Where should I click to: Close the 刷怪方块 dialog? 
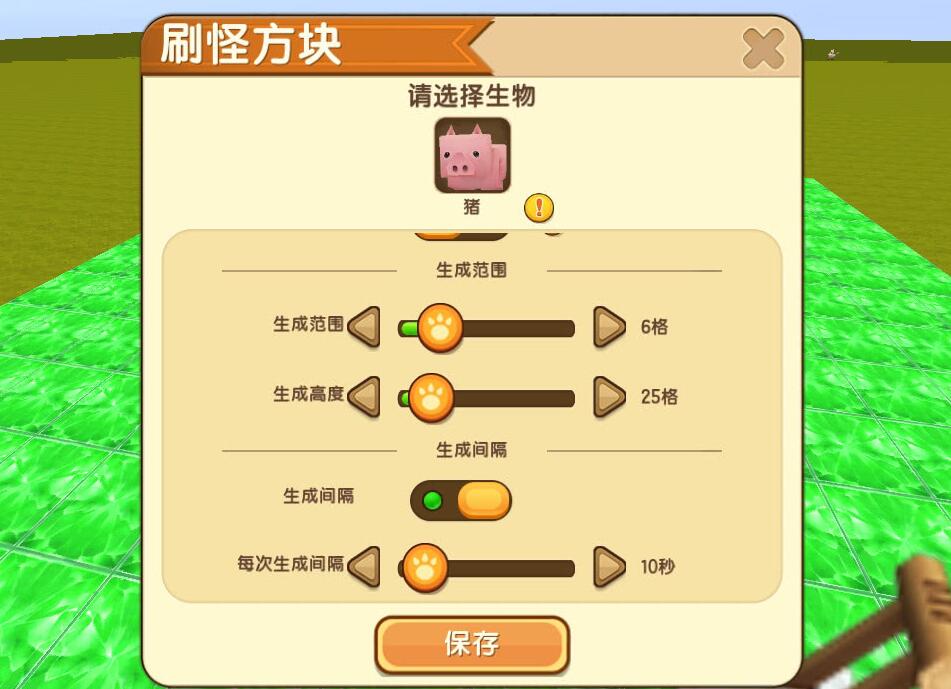(763, 49)
